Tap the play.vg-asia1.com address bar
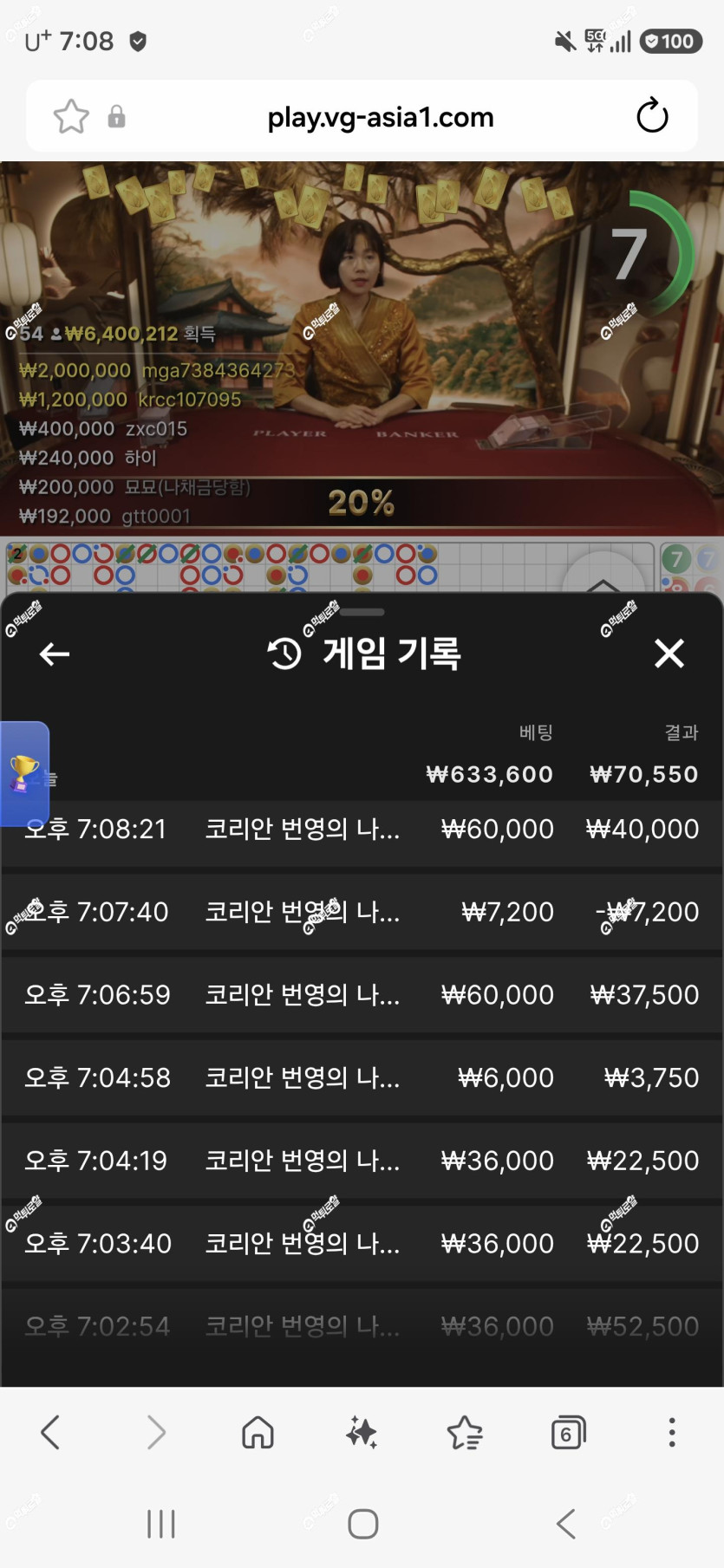Image resolution: width=724 pixels, height=1568 pixels. [381, 117]
